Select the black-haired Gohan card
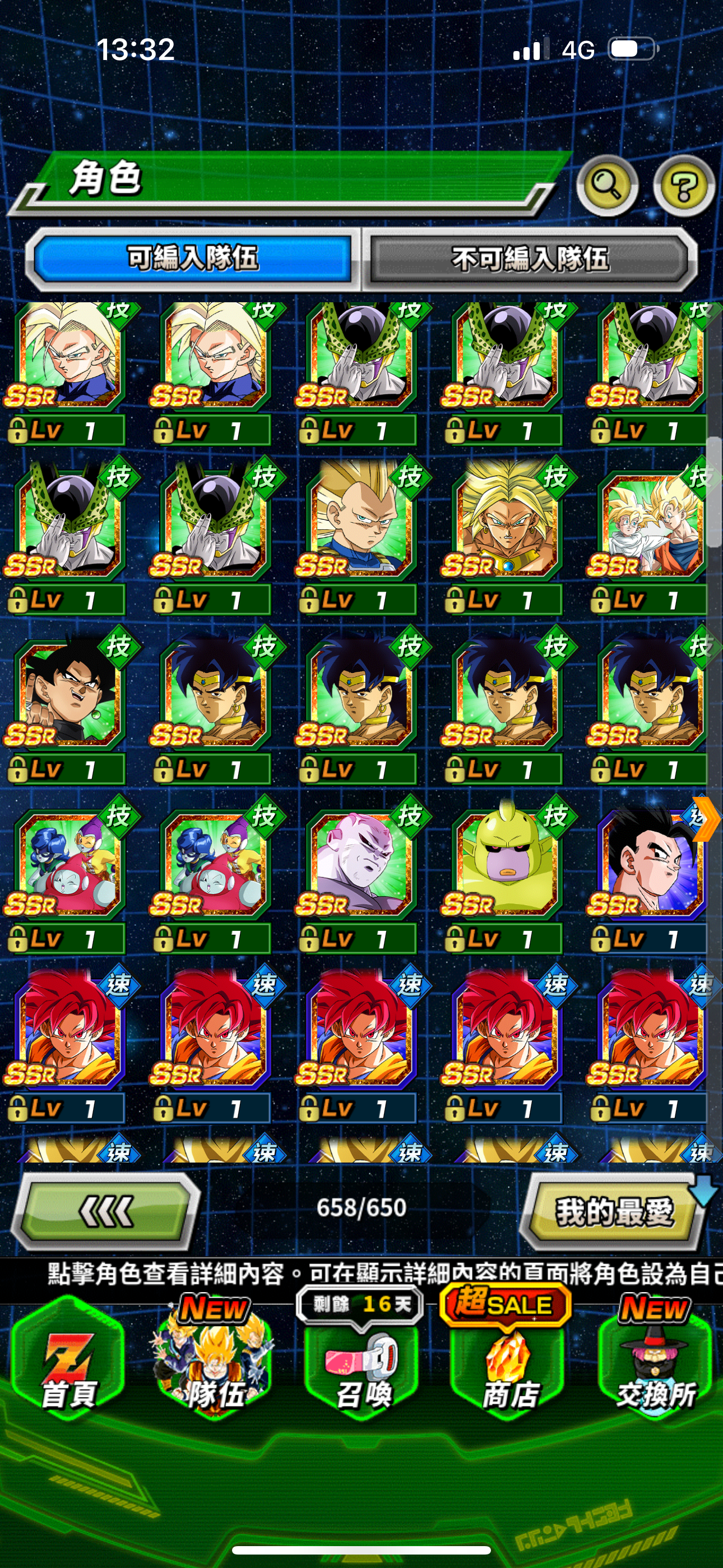This screenshot has height=1568, width=723. [x=650, y=874]
